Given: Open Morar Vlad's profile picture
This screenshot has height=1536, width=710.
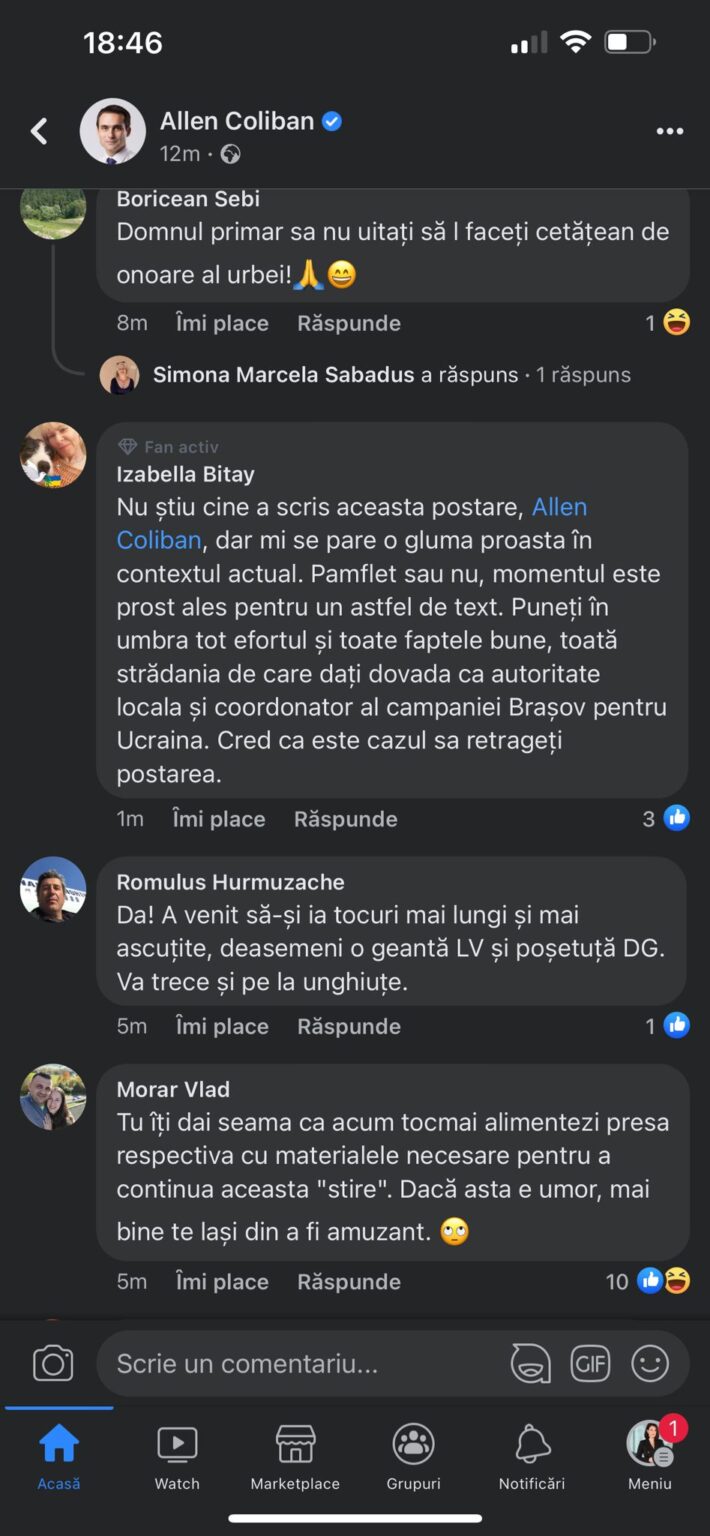Looking at the screenshot, I should [x=53, y=1096].
